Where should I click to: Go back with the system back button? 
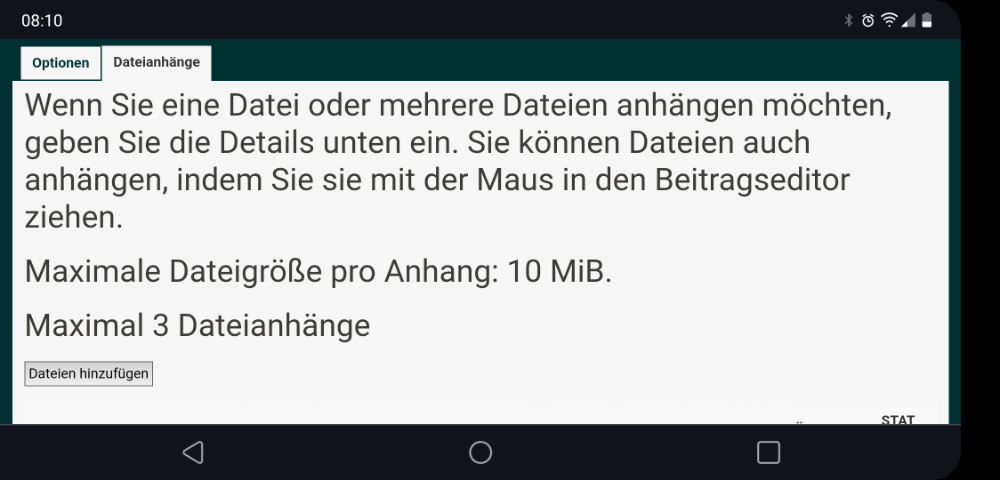(193, 453)
